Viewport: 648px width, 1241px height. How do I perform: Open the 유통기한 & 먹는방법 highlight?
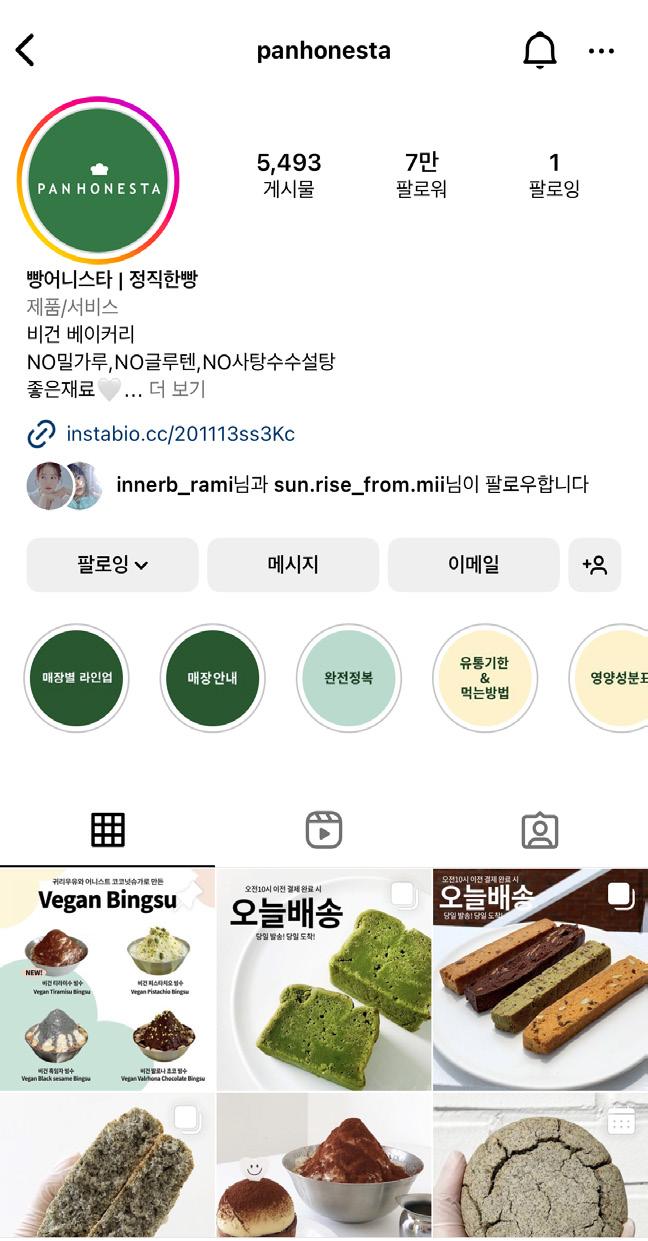pos(484,678)
